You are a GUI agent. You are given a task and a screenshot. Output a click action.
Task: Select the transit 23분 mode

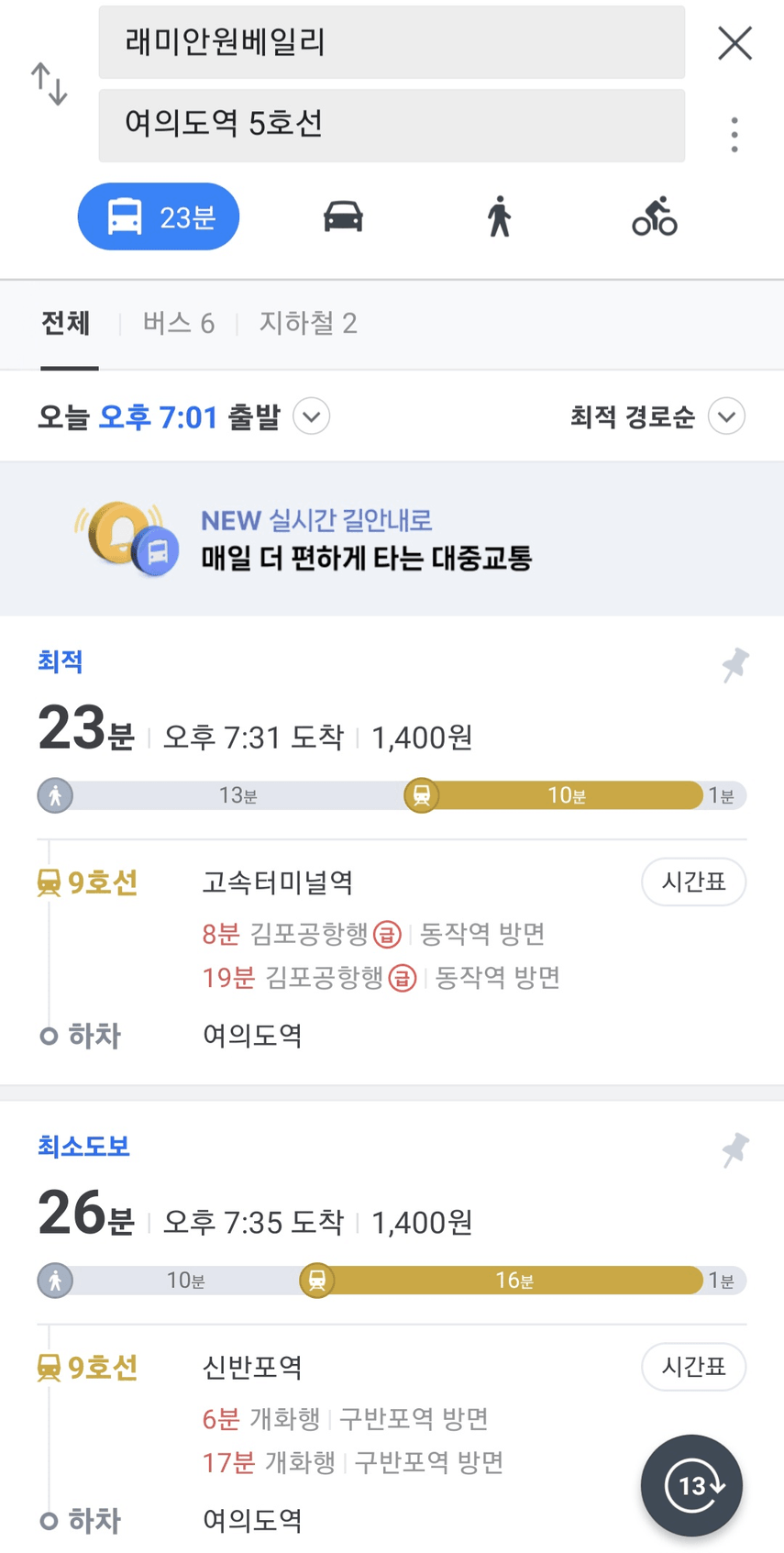tap(159, 216)
